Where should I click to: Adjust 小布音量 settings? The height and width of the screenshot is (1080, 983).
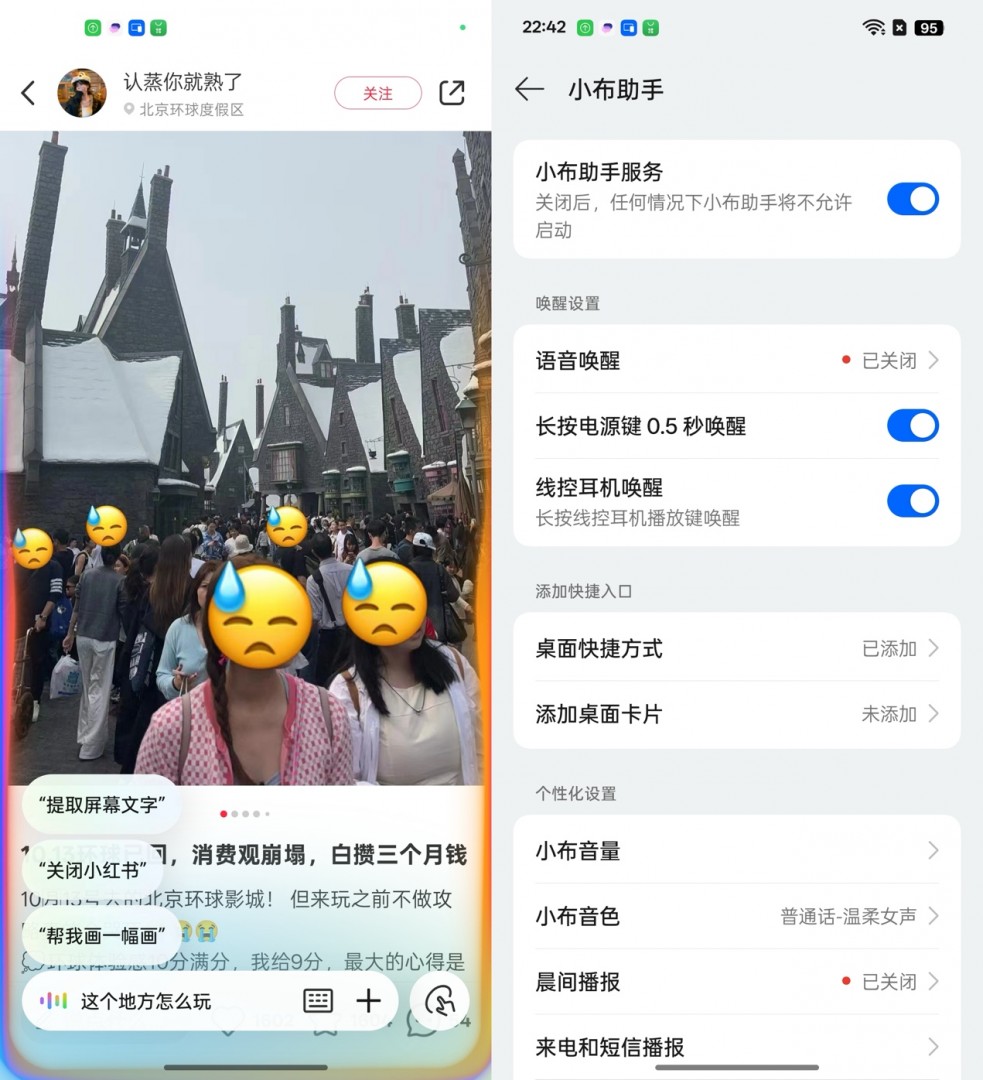737,851
